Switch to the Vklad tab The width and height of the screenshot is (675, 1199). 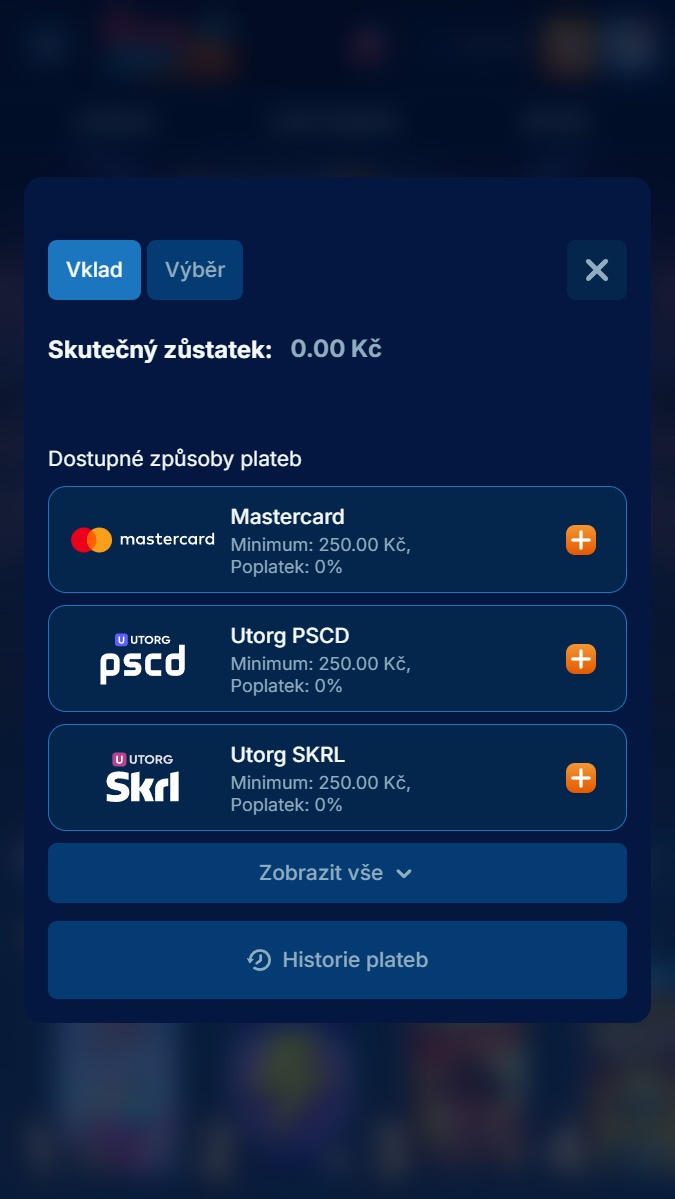click(x=94, y=270)
